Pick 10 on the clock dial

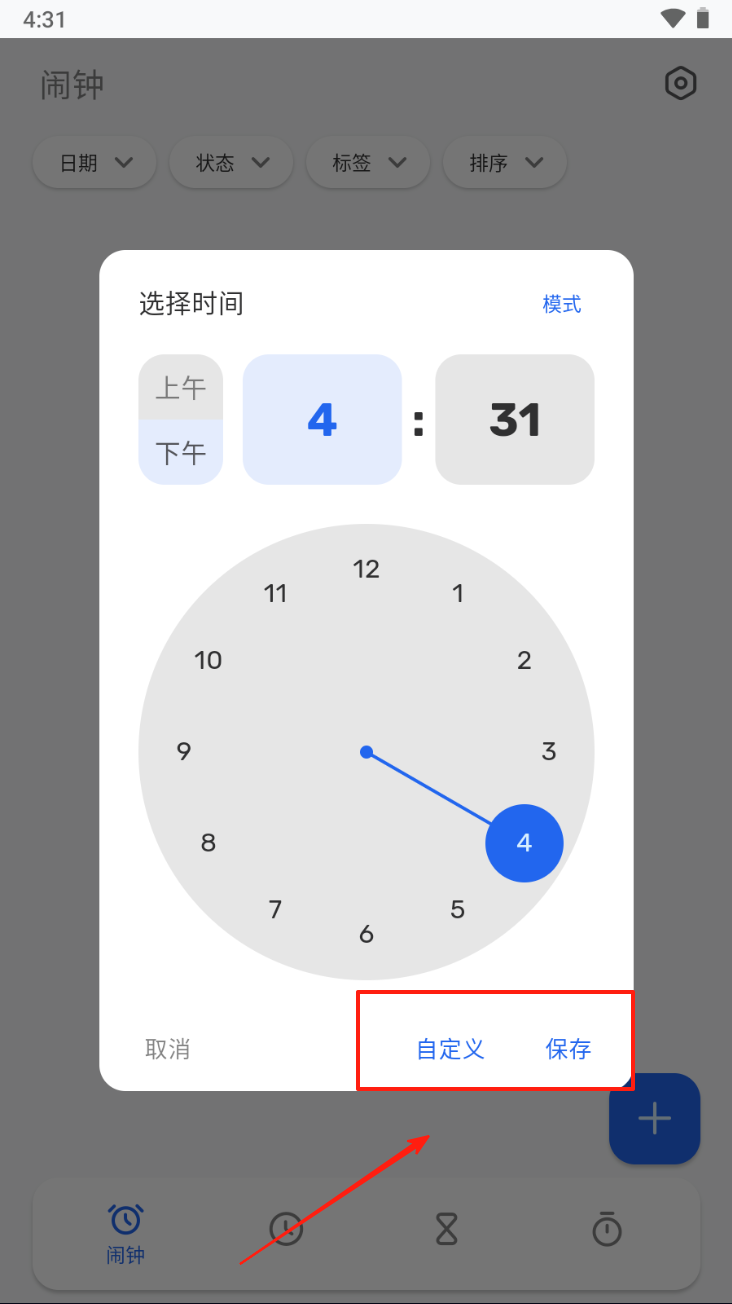pyautogui.click(x=208, y=660)
